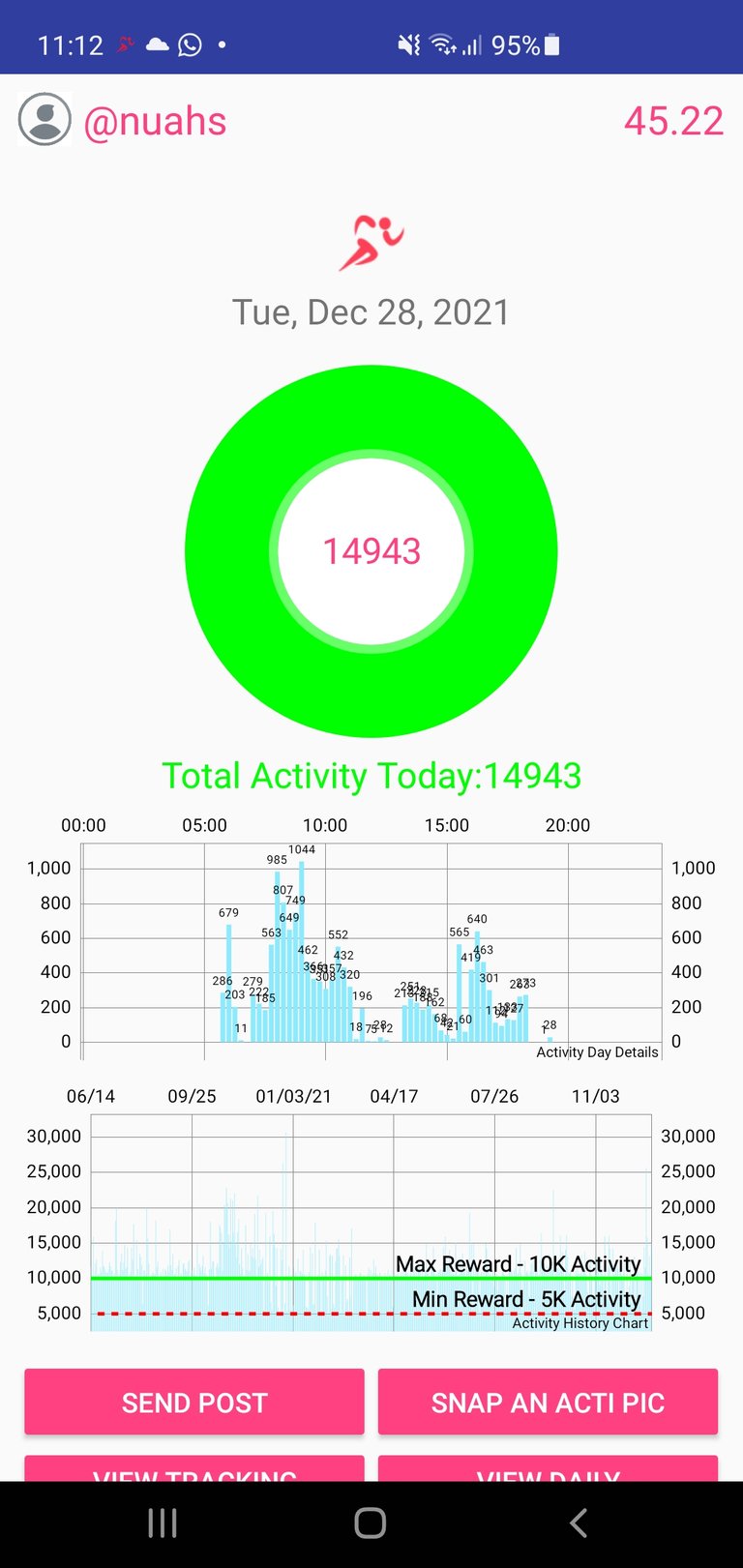
Task: Open the VIEW TRACKING button
Action: pos(194,1468)
